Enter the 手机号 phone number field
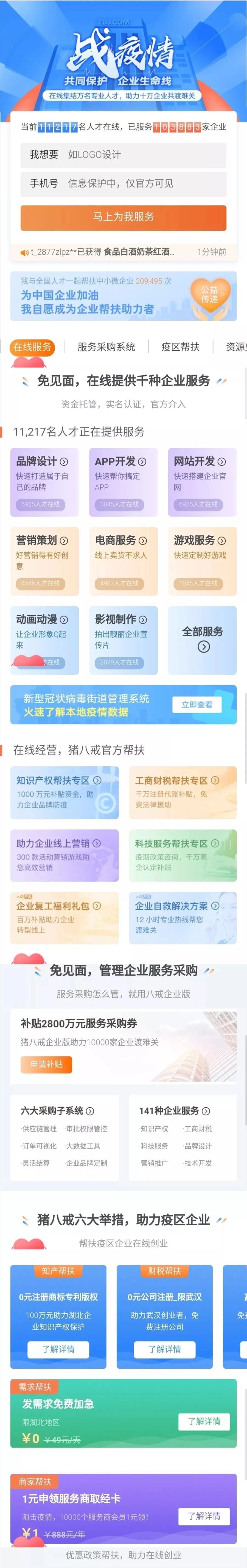This screenshot has height=1568, width=247. [123, 183]
